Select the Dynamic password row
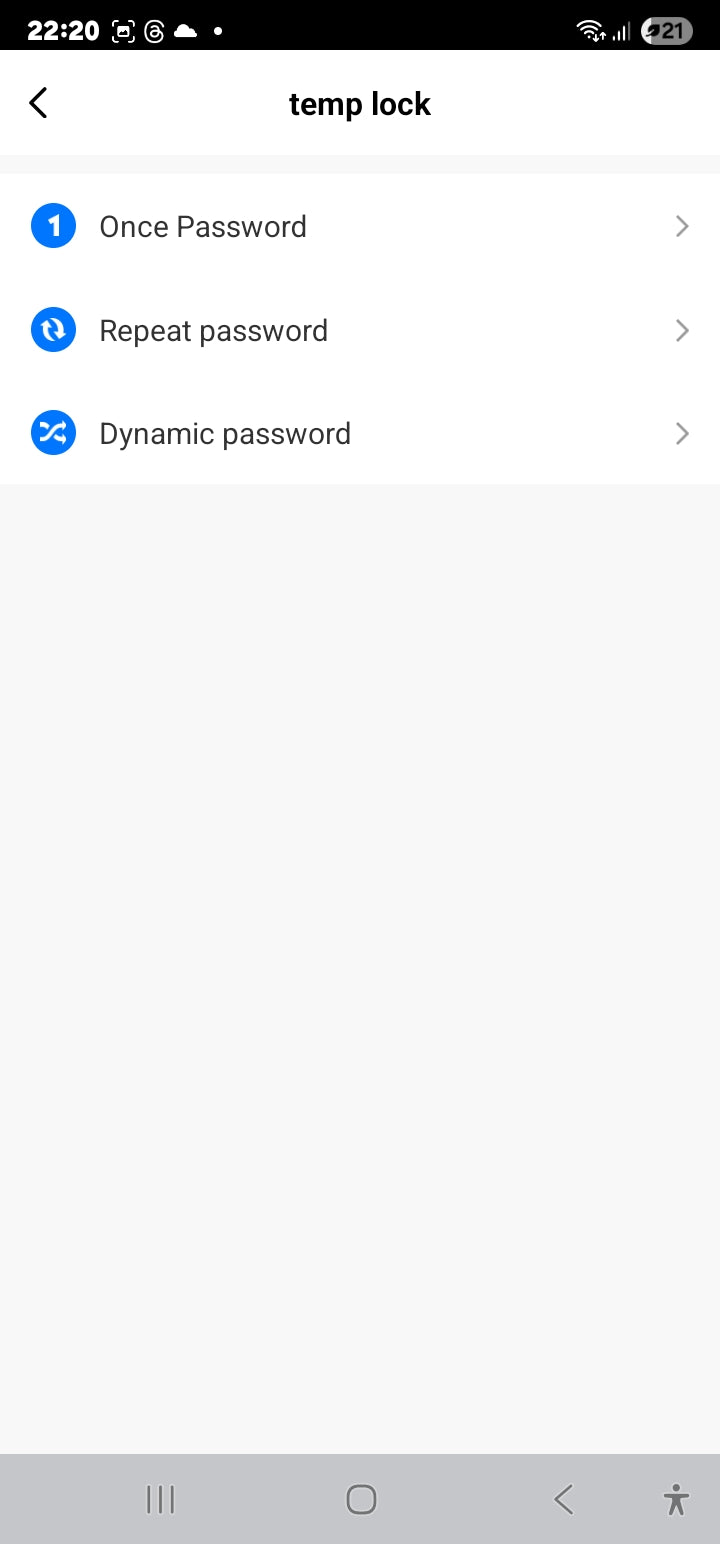This screenshot has height=1544, width=720. tap(359, 434)
